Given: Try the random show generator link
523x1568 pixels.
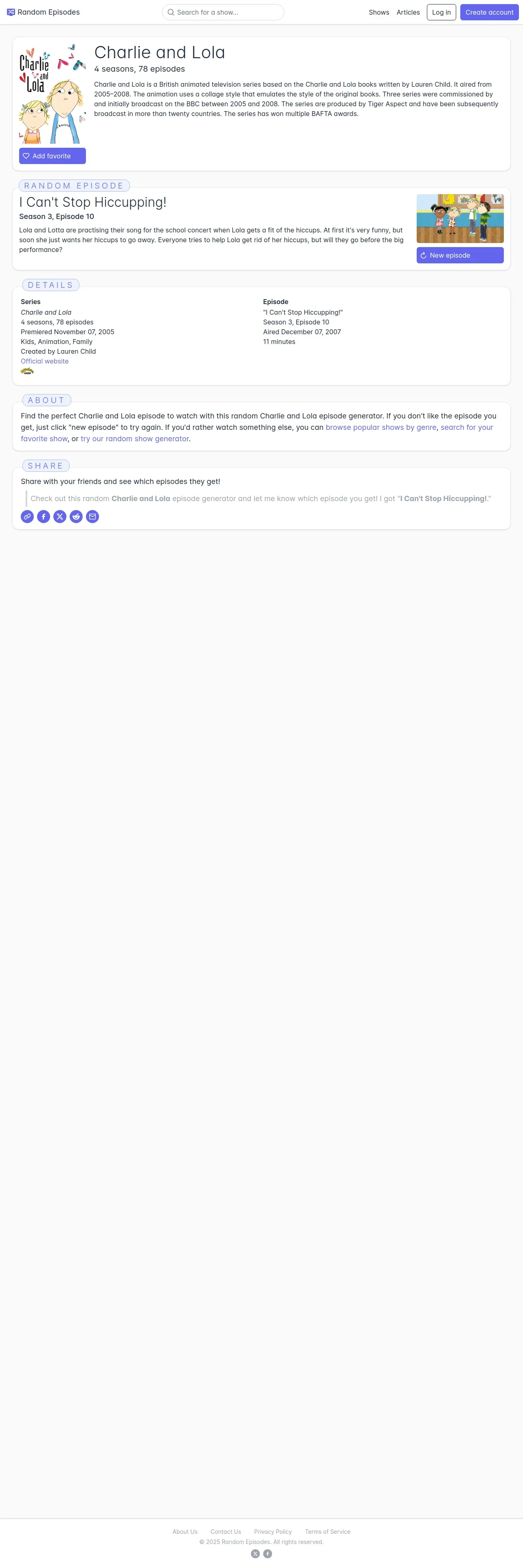Looking at the screenshot, I should click(x=134, y=439).
